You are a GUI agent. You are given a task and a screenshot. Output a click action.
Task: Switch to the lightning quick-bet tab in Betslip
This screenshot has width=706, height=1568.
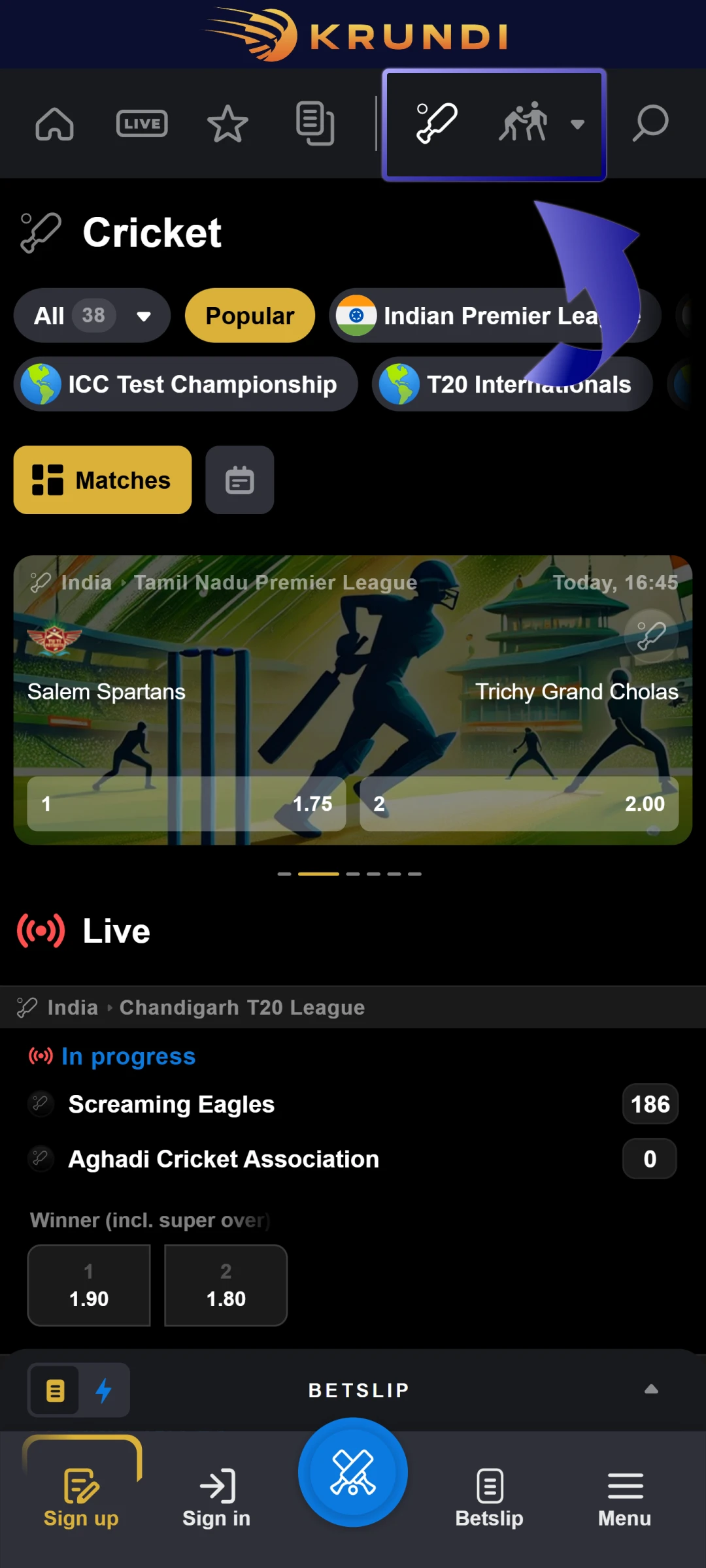[103, 1390]
